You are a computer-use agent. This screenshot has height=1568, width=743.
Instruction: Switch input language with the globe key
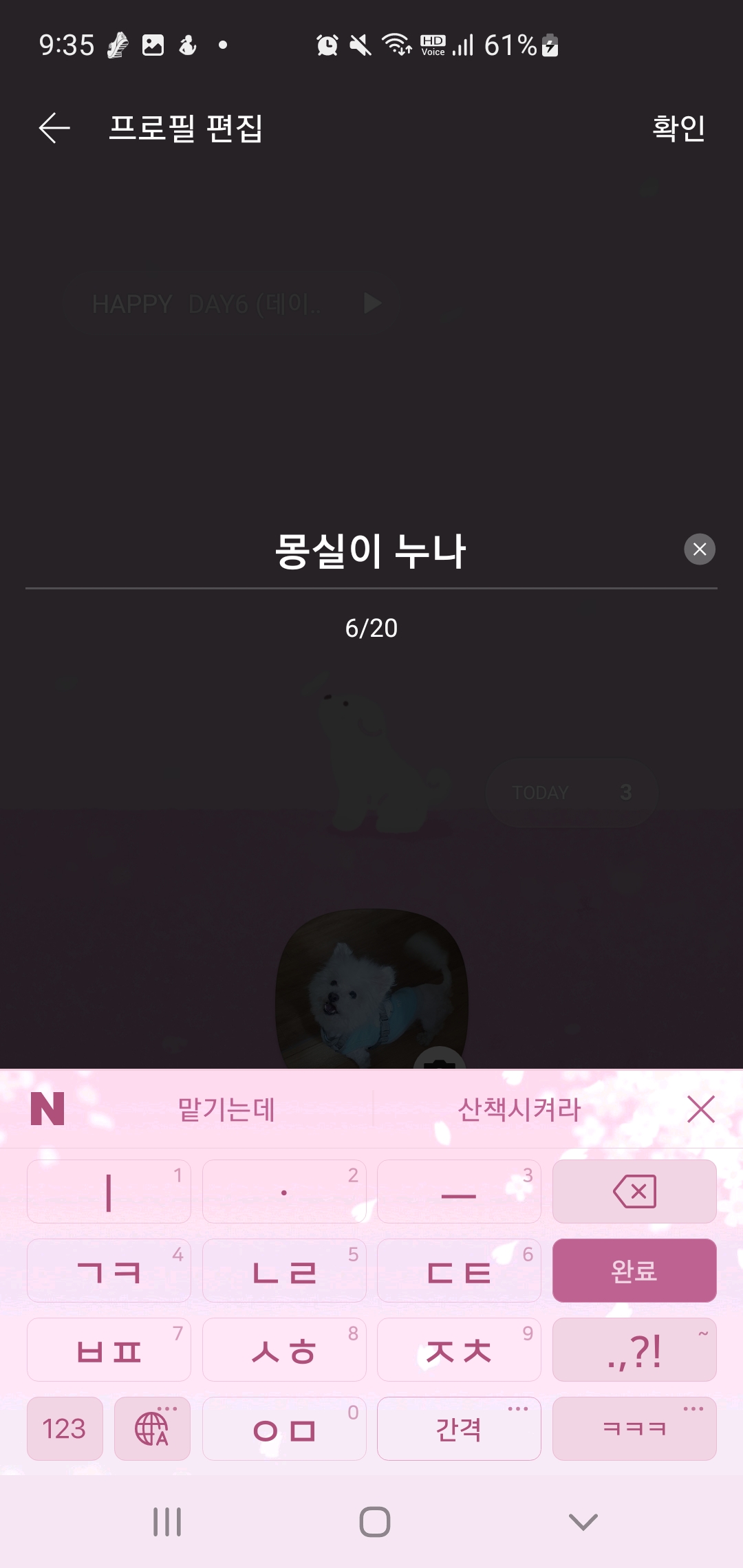[x=151, y=1429]
